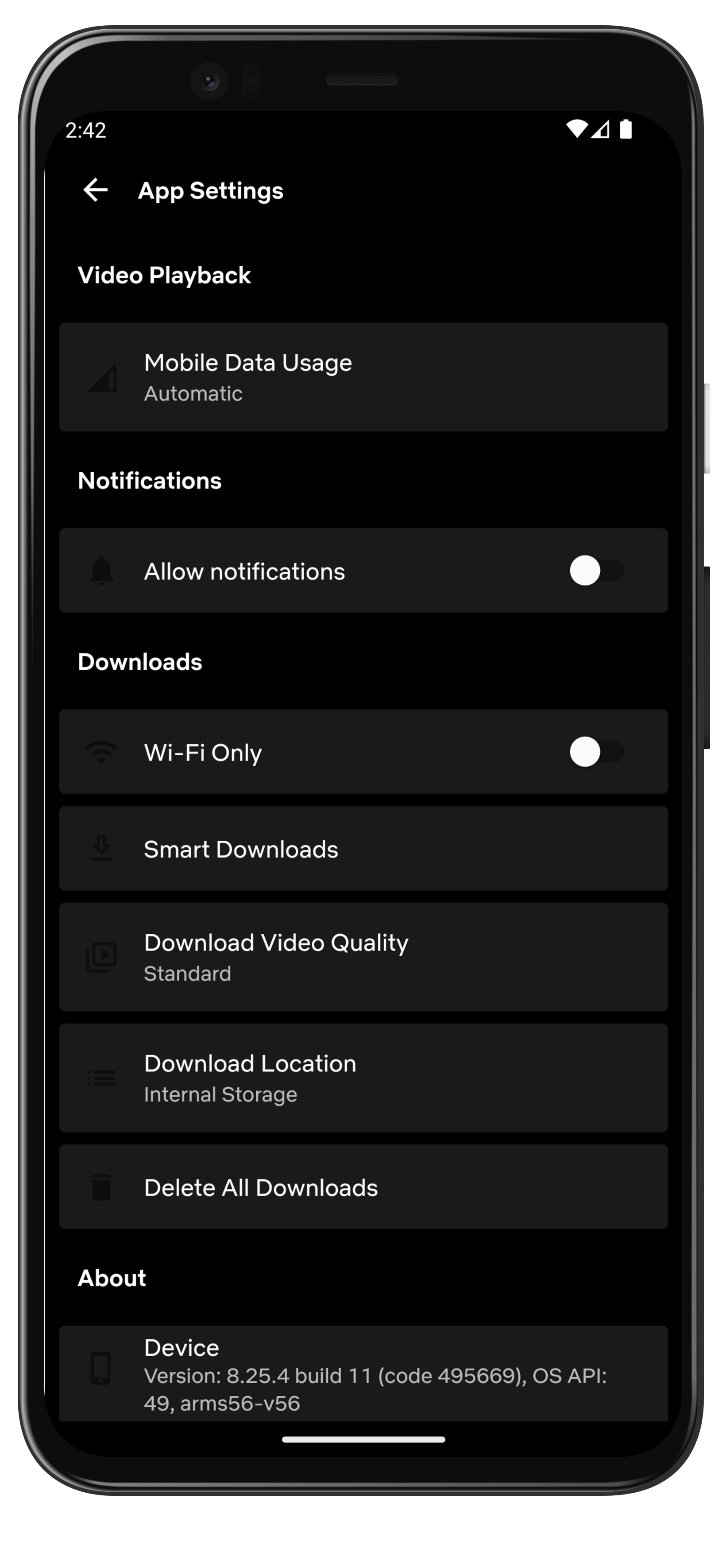This screenshot has height=1568, width=726.
Task: Open Mobile Data Usage setting
Action: [x=363, y=377]
